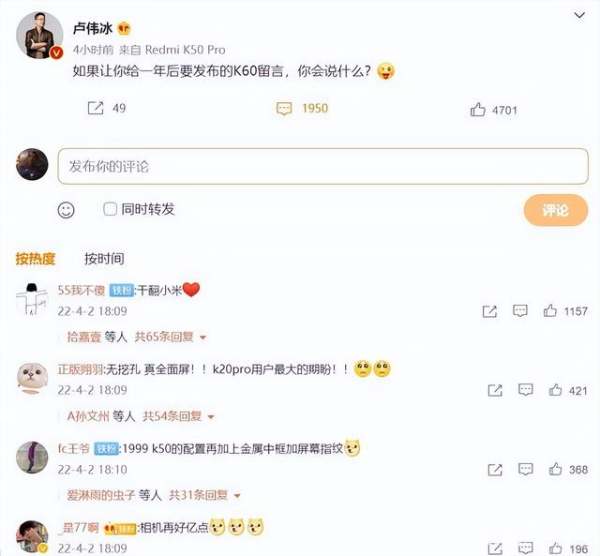Switch to the 按热度 sorting tab

click(35, 259)
